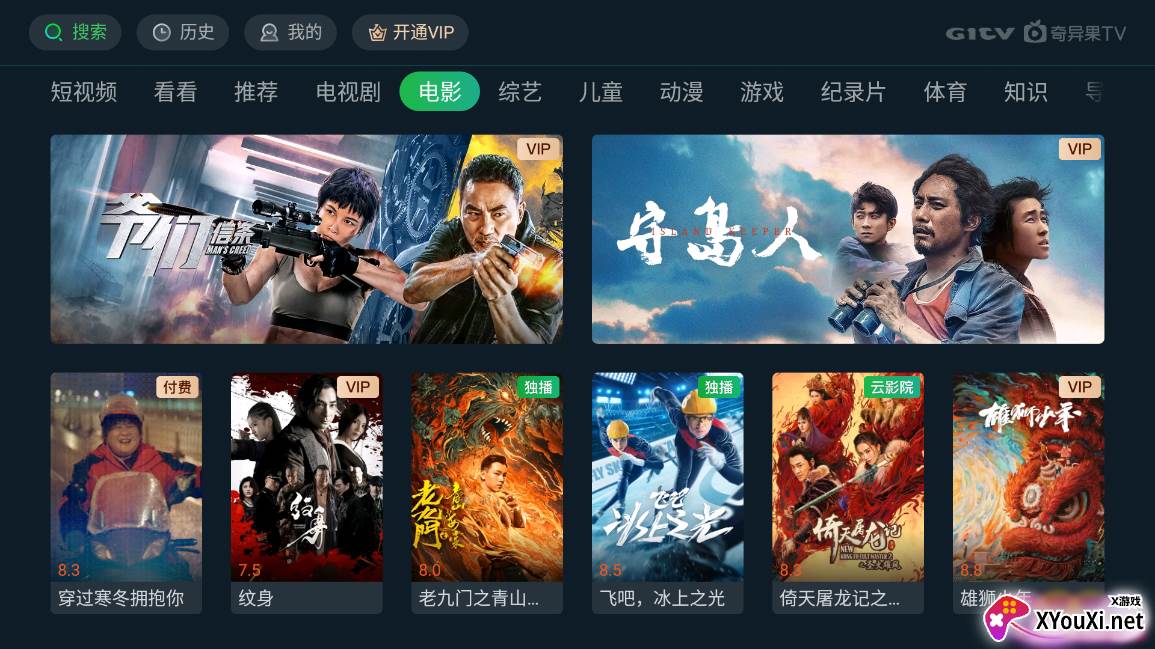The width and height of the screenshot is (1155, 649).
Task: Select the 综艺 tab
Action: tap(520, 92)
